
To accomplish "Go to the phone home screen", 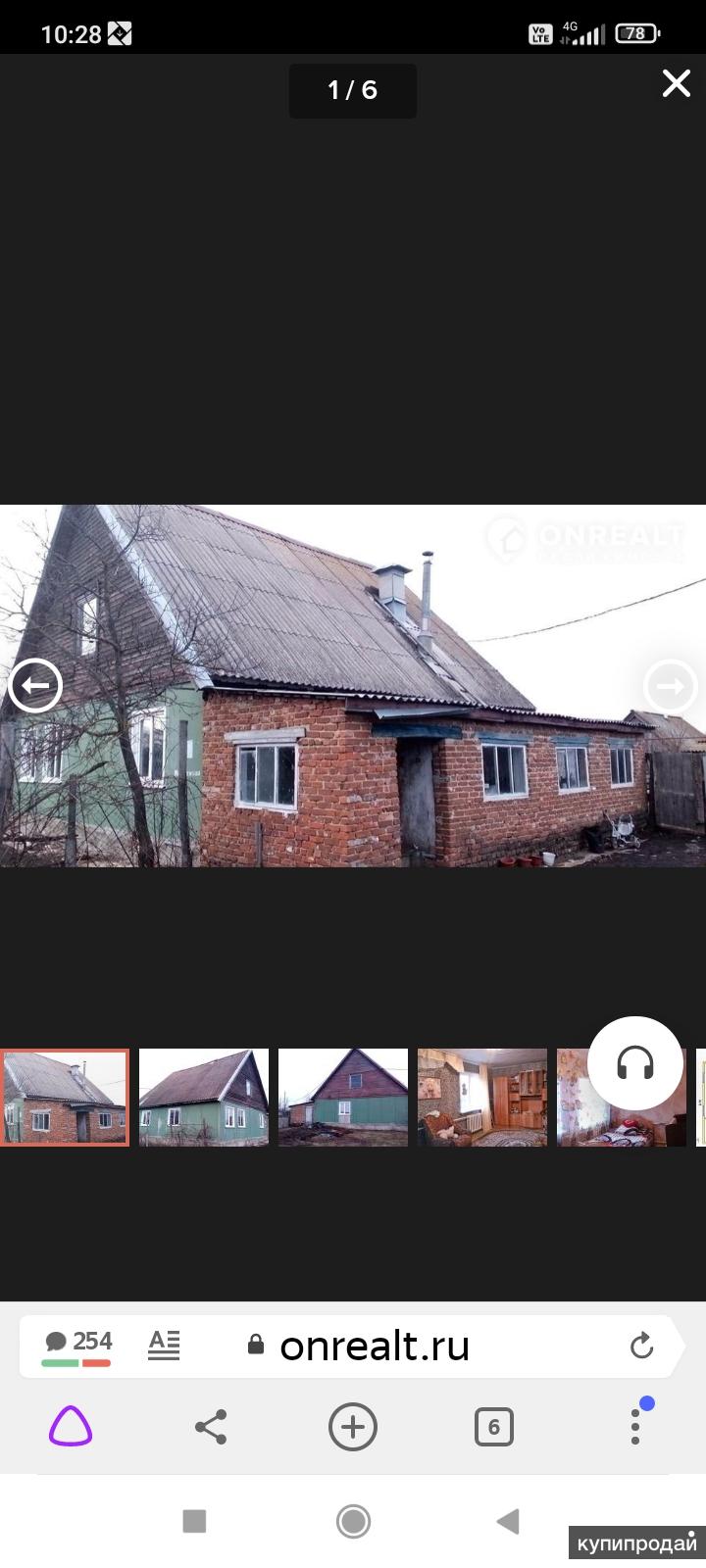I will pyautogui.click(x=353, y=1521).
